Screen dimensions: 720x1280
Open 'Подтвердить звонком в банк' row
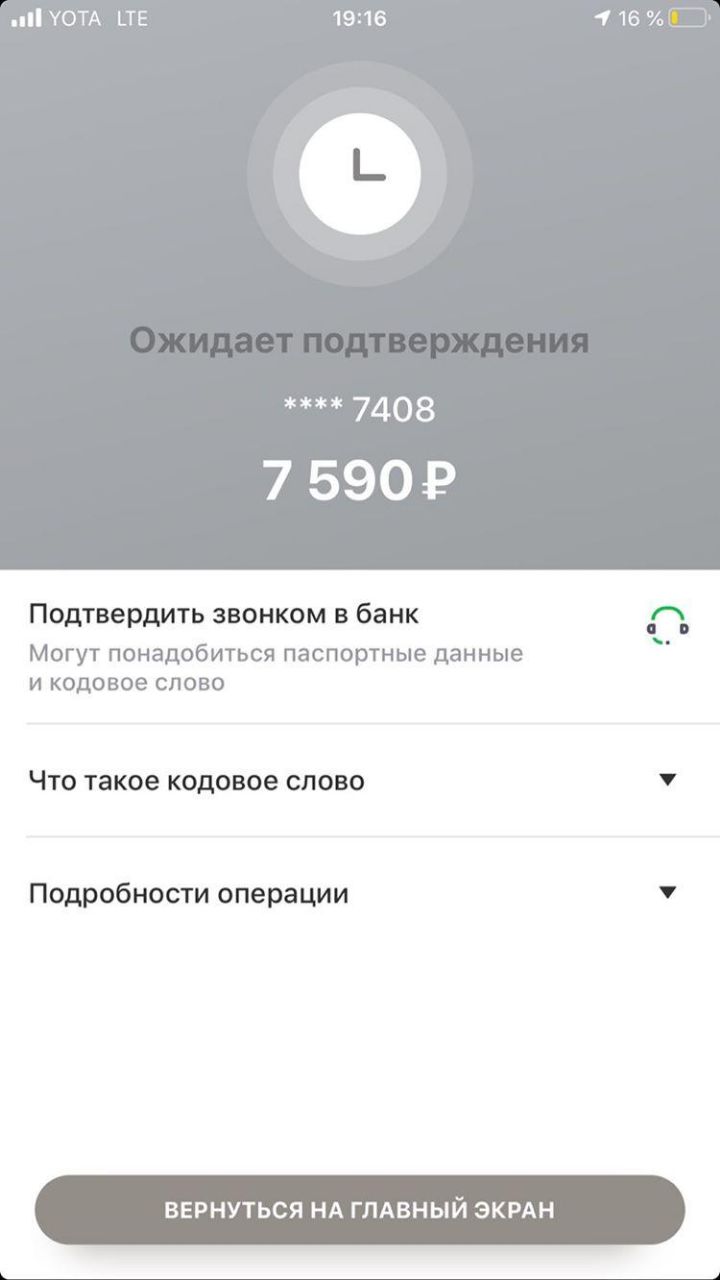pos(360,646)
